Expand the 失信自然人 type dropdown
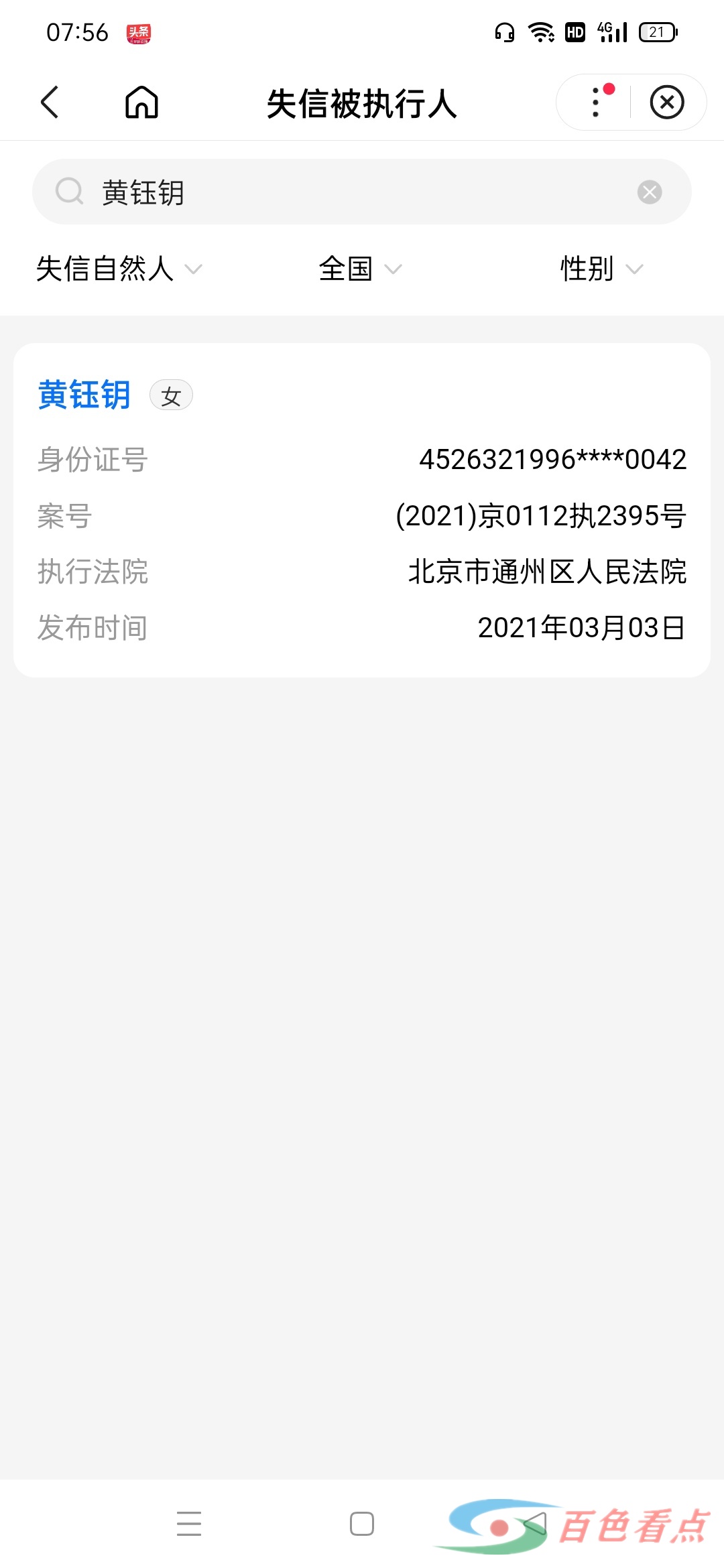724x1568 pixels. [x=119, y=269]
